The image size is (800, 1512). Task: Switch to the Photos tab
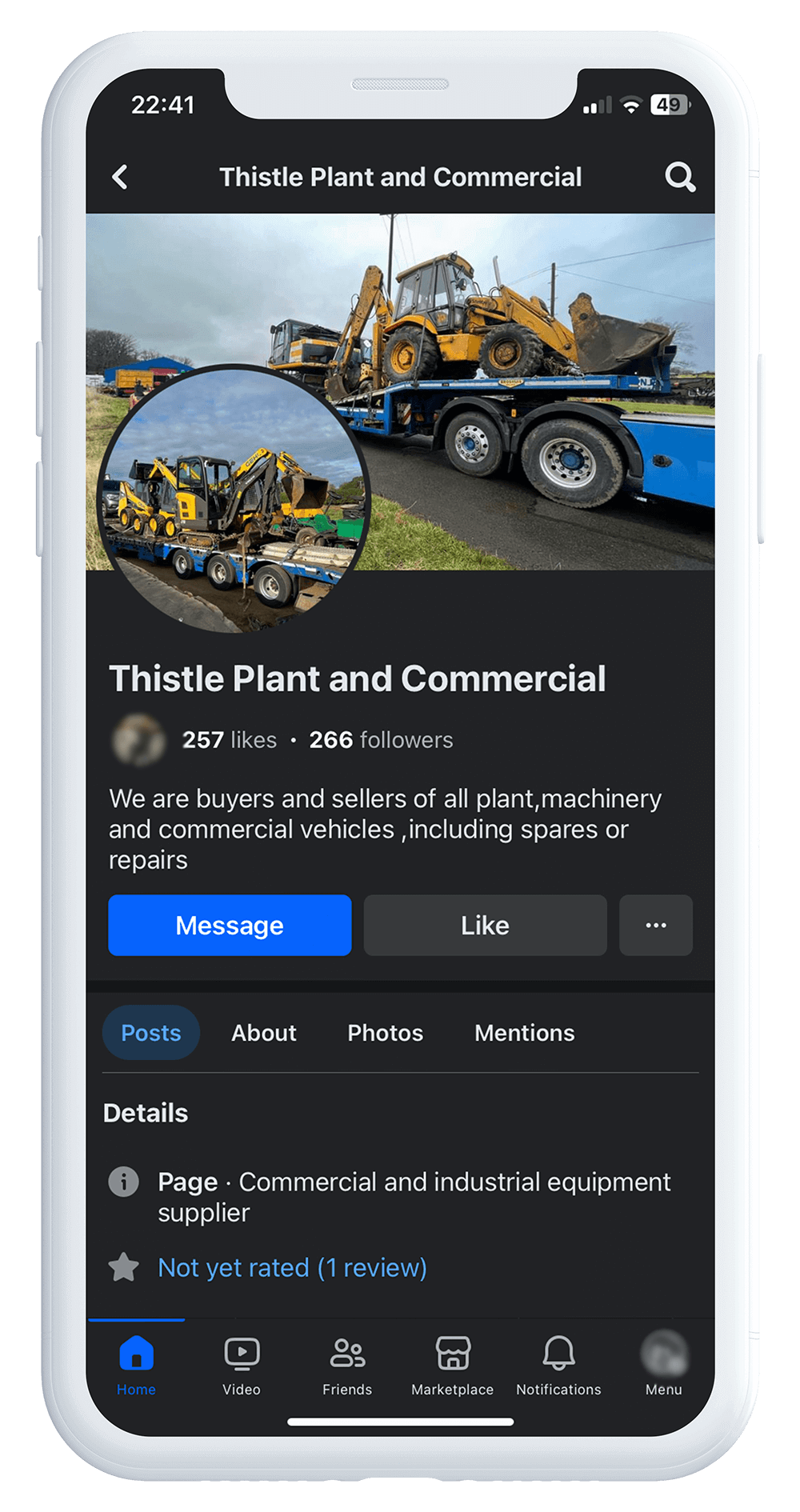tap(385, 1033)
